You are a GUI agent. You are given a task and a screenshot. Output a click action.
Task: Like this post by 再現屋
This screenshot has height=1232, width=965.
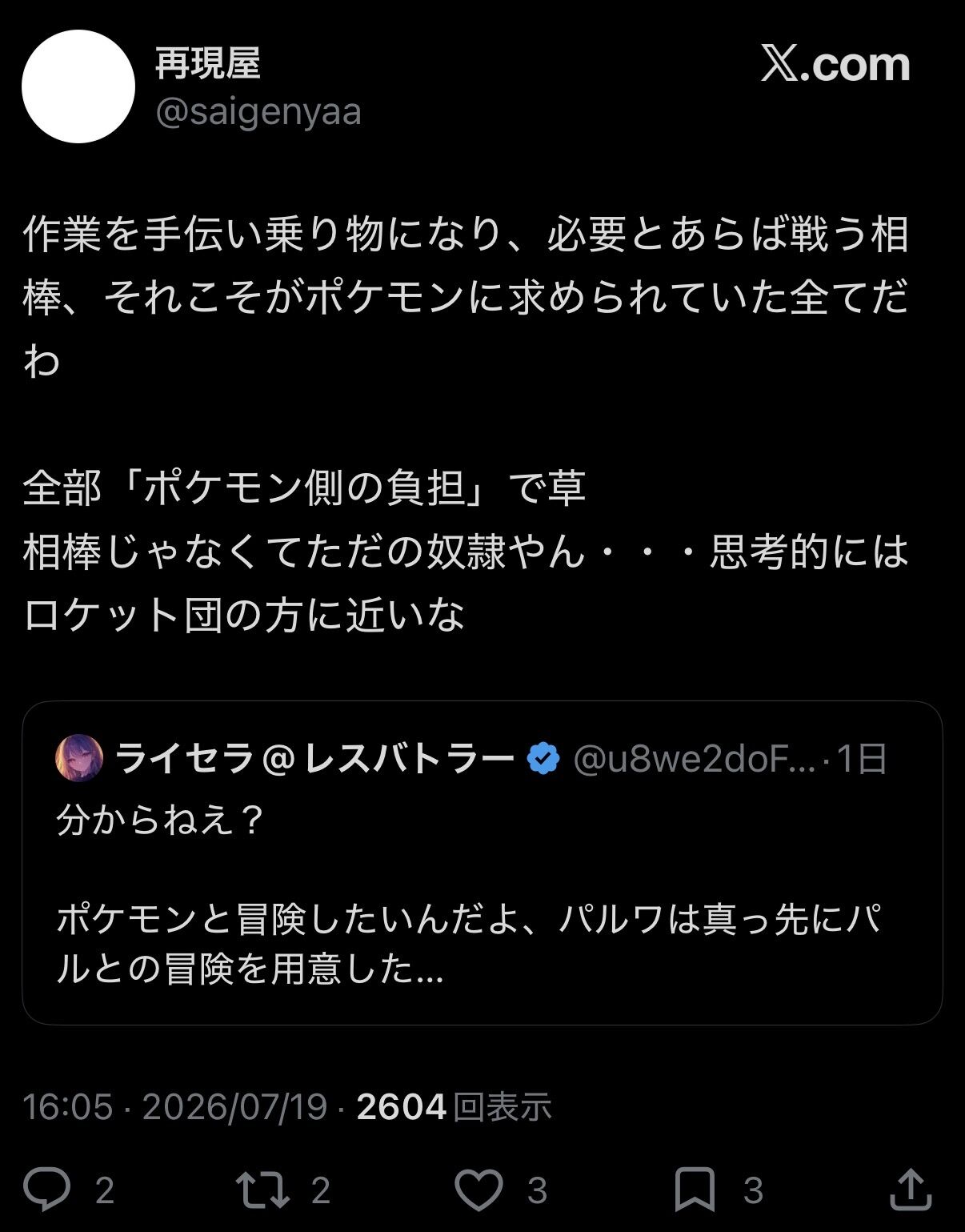(478, 1190)
